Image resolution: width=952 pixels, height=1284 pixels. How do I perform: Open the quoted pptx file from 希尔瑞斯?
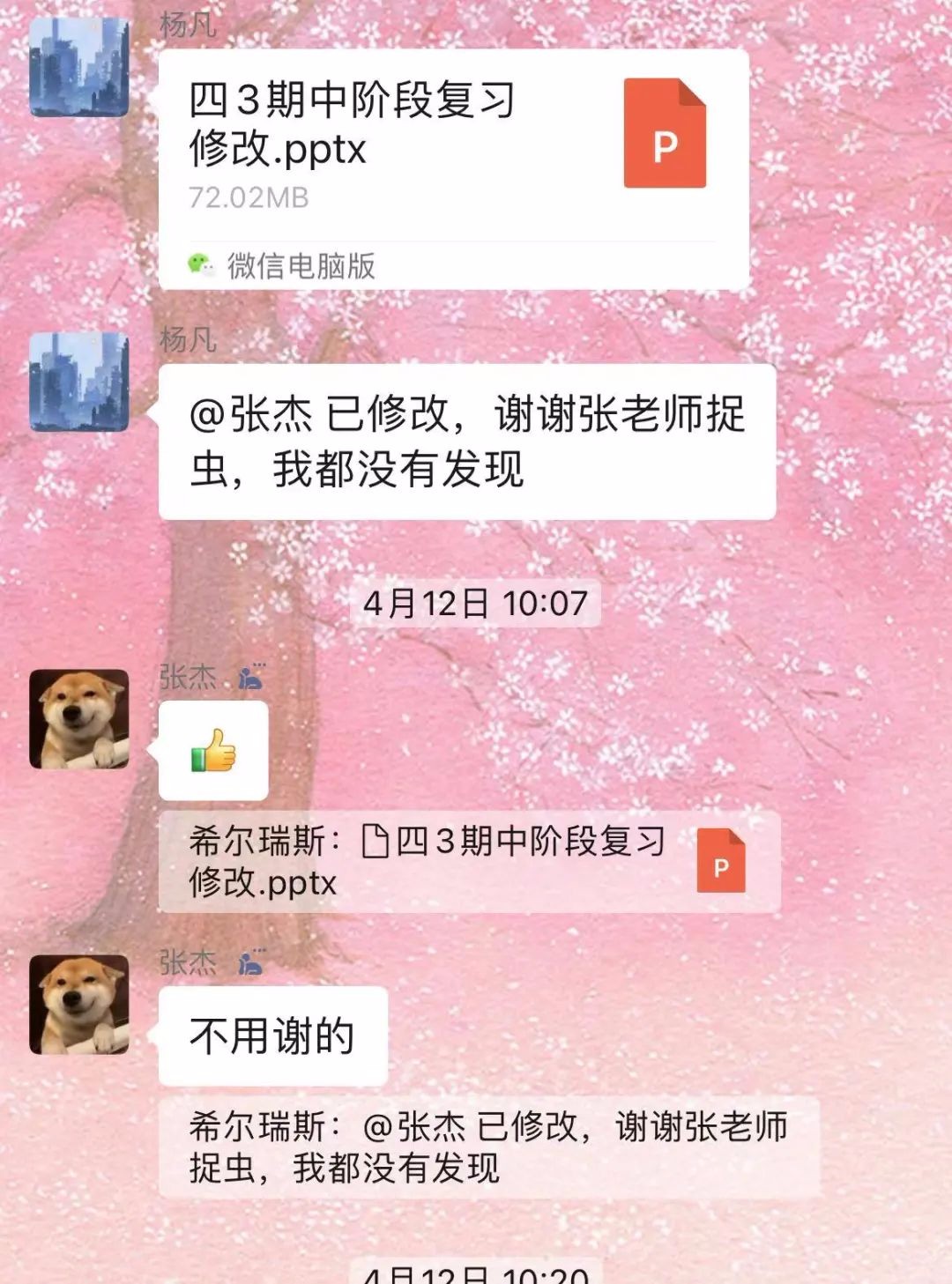click(469, 862)
